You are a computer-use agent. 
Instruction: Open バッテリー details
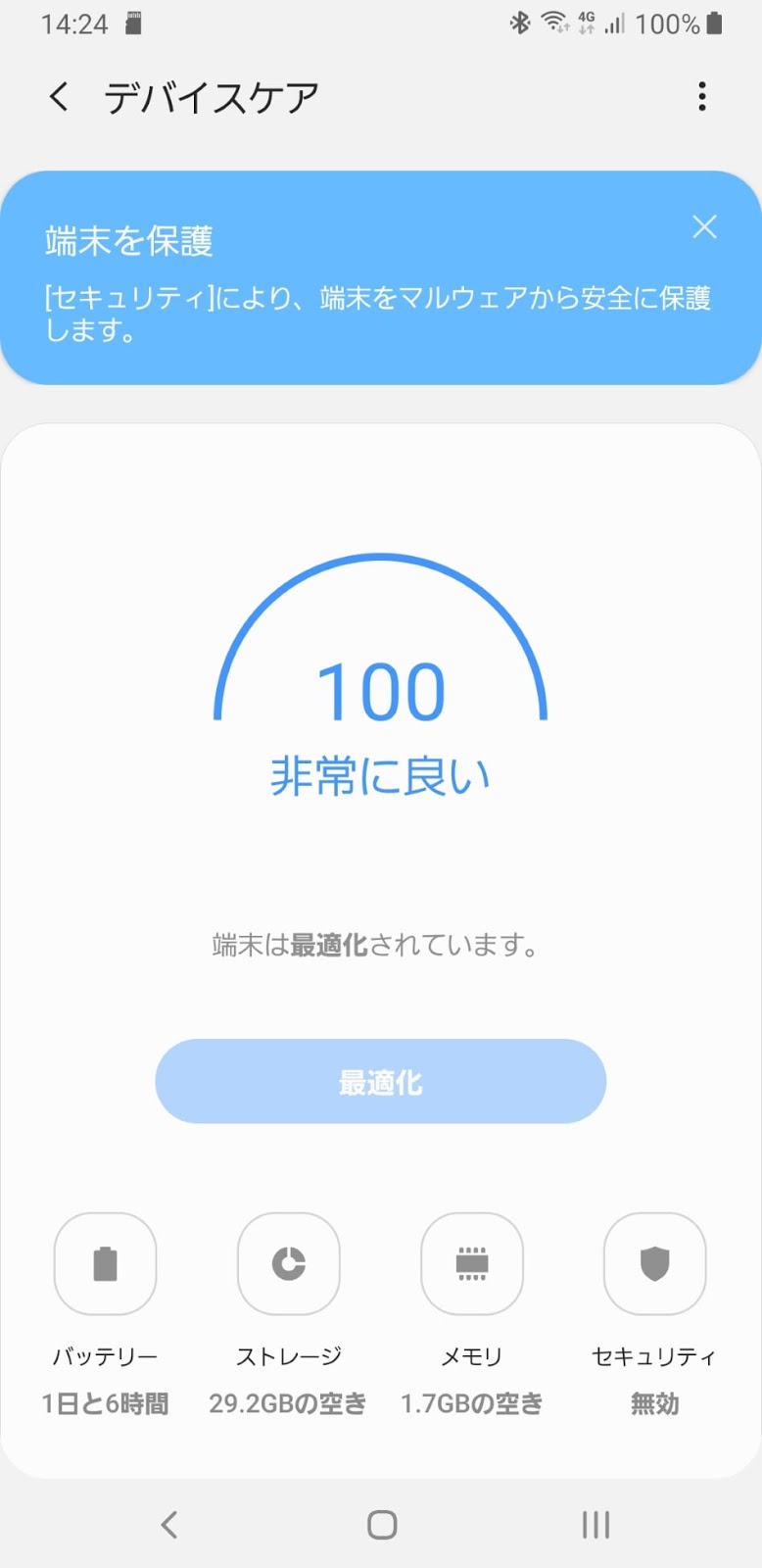[105, 1264]
